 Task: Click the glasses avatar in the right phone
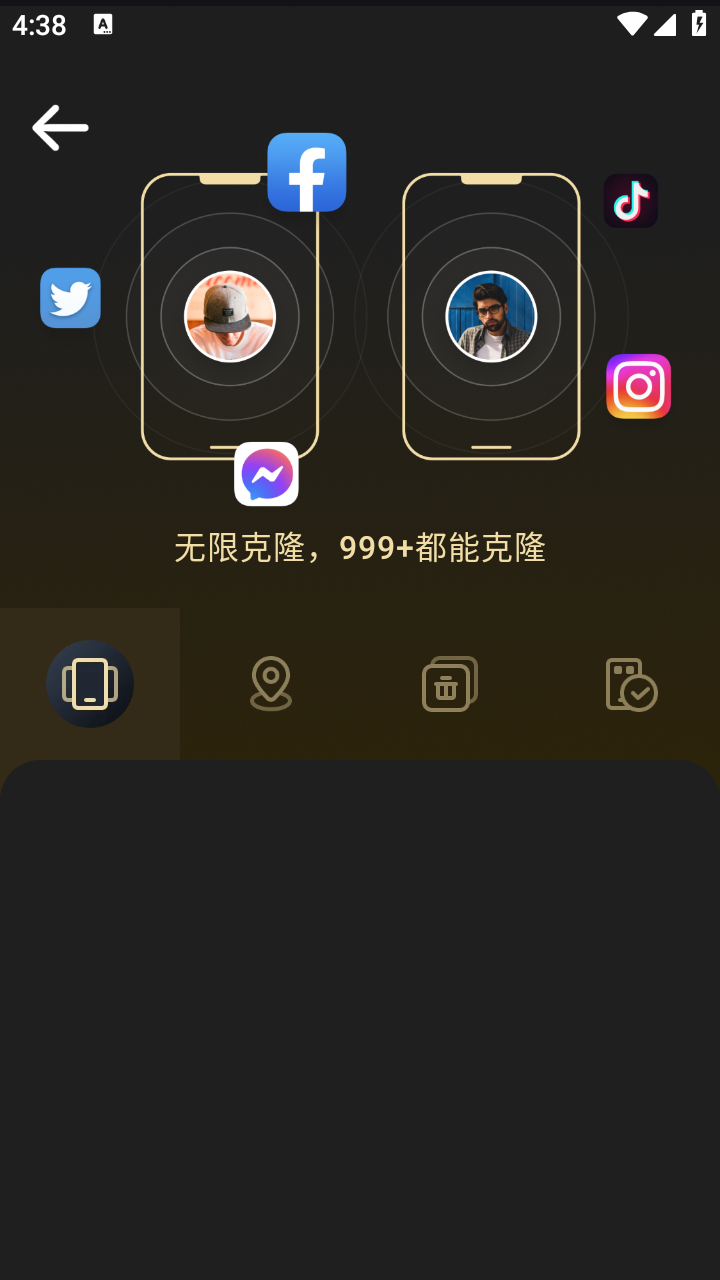point(491,316)
